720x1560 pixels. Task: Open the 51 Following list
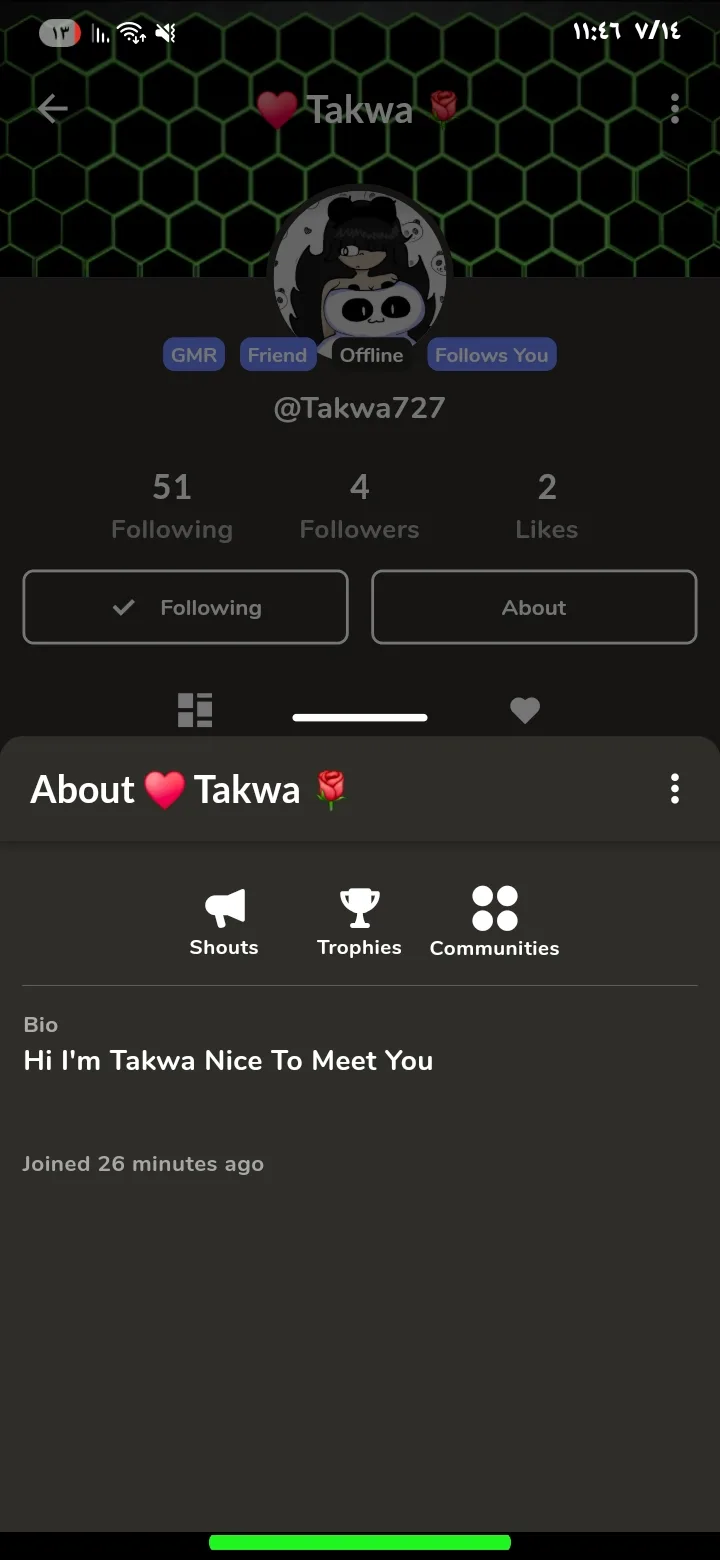172,506
